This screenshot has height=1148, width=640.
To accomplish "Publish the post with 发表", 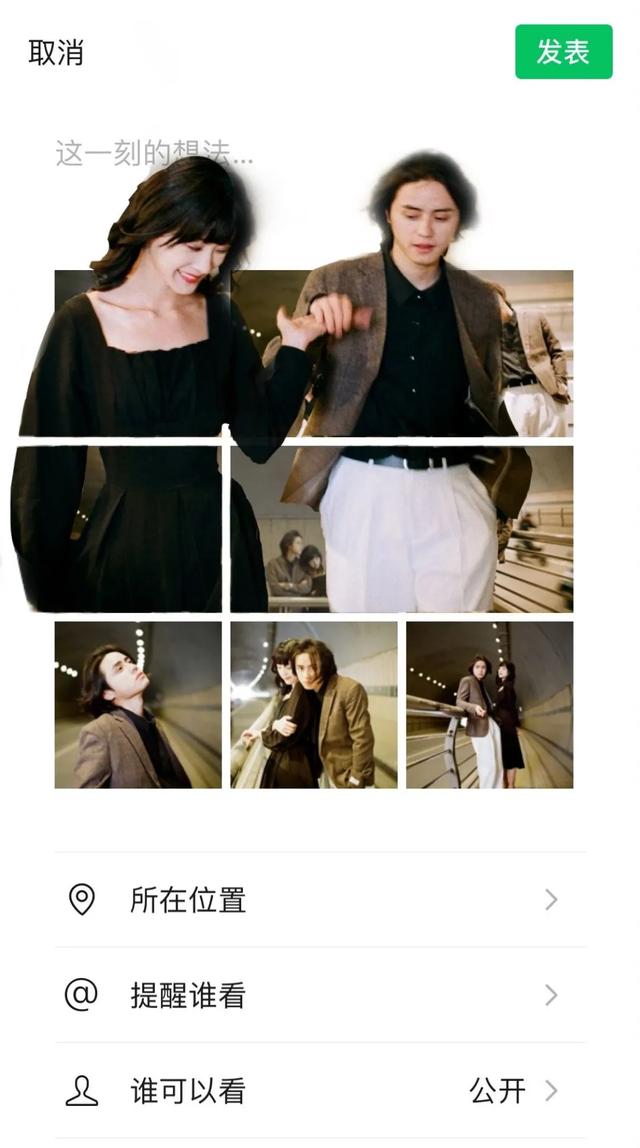I will tap(563, 52).
